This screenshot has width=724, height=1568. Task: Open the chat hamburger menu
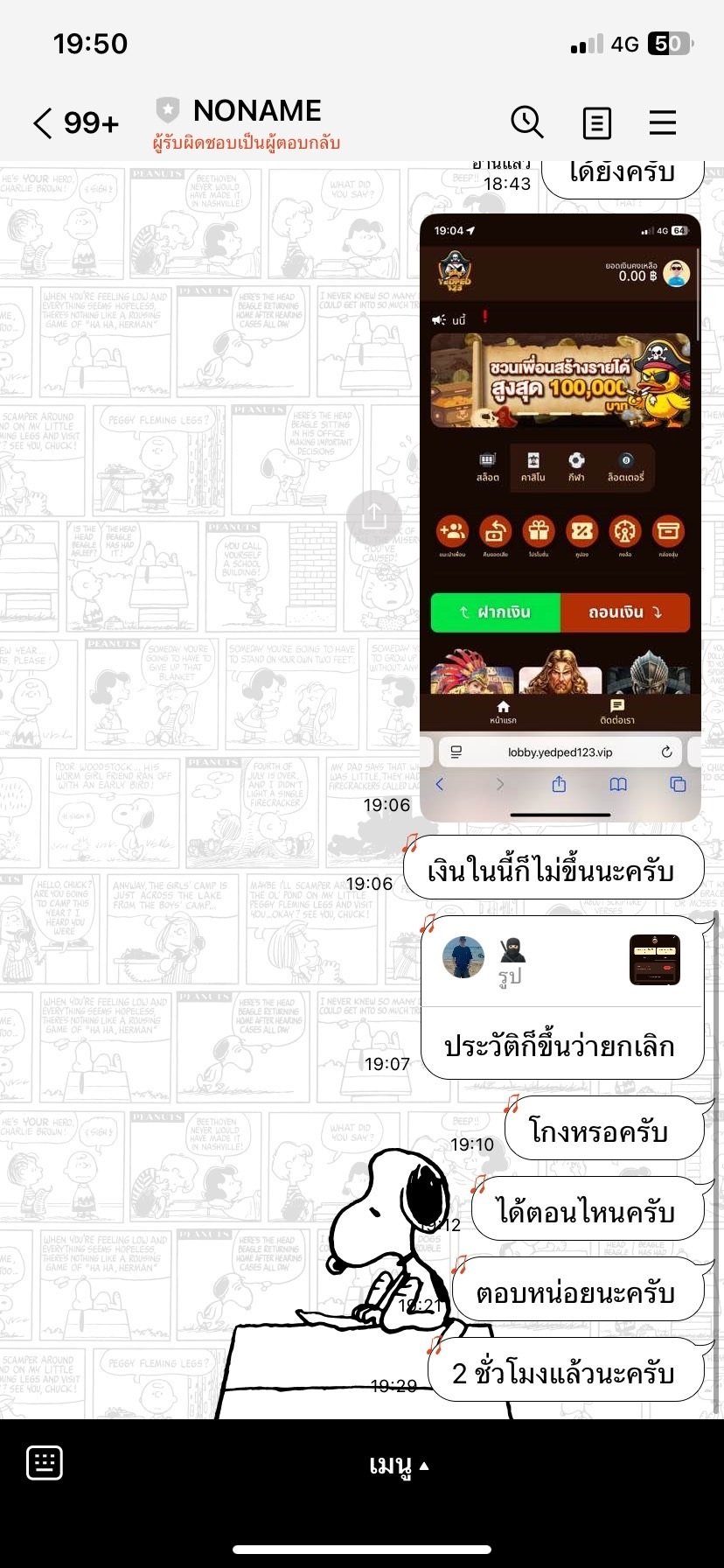(x=663, y=122)
